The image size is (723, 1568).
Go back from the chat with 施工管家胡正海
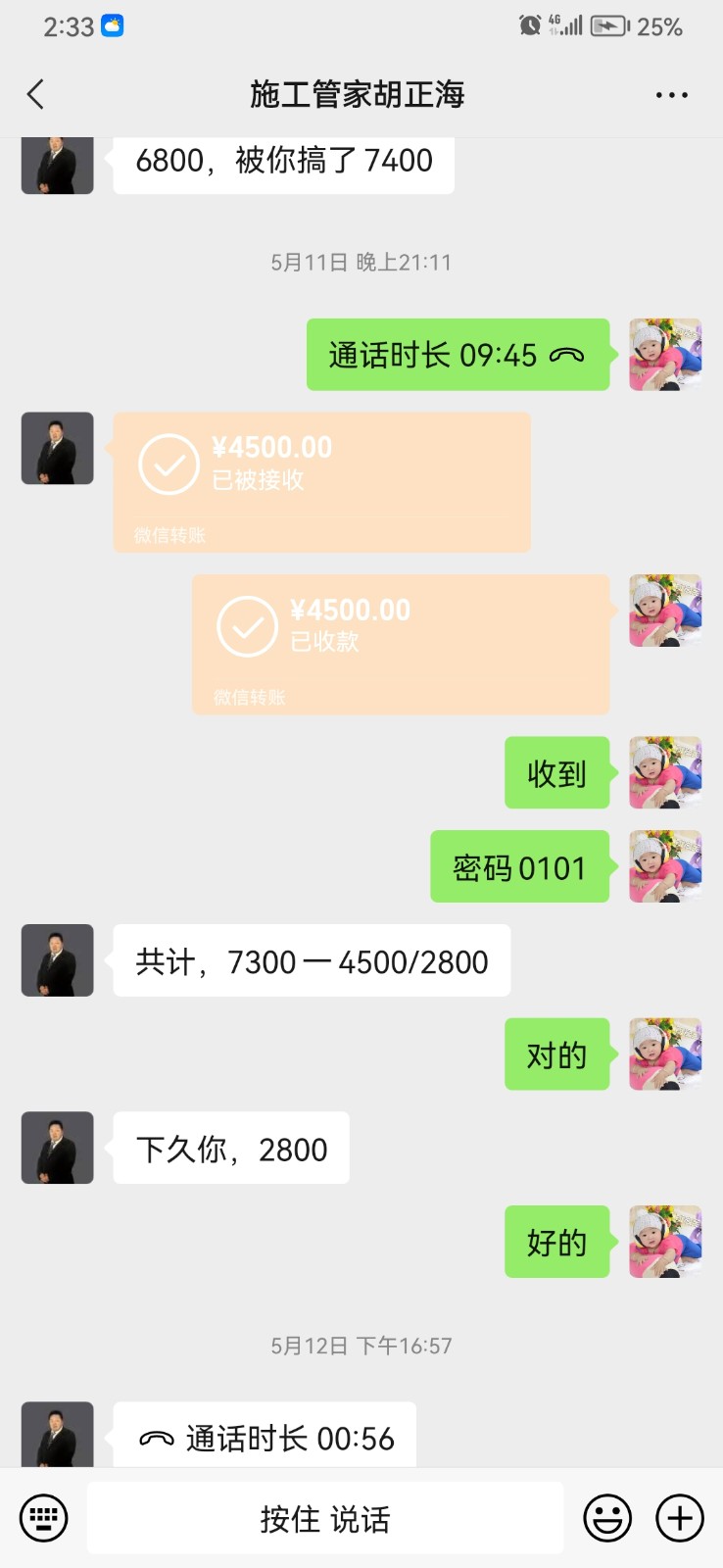tap(36, 95)
